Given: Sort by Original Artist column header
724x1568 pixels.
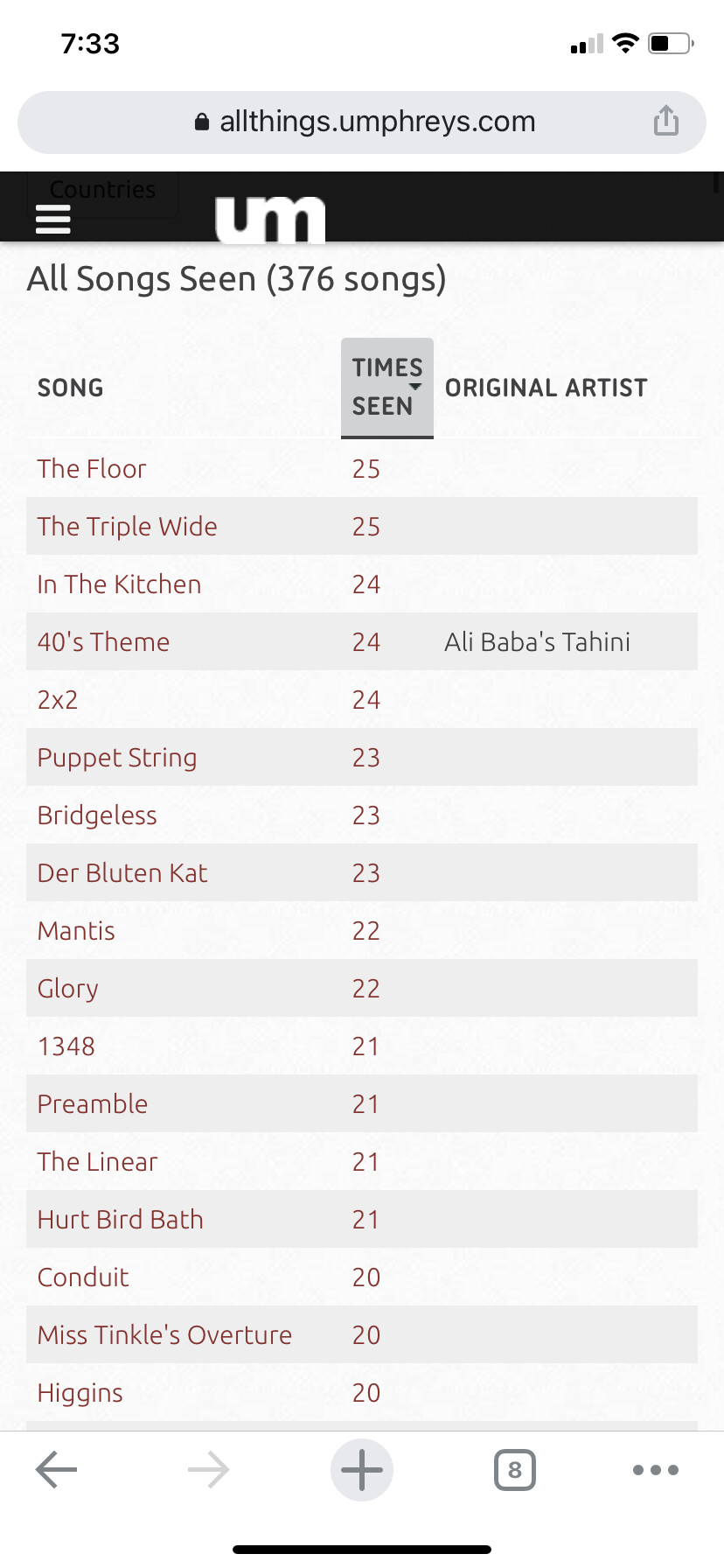Looking at the screenshot, I should pos(546,388).
